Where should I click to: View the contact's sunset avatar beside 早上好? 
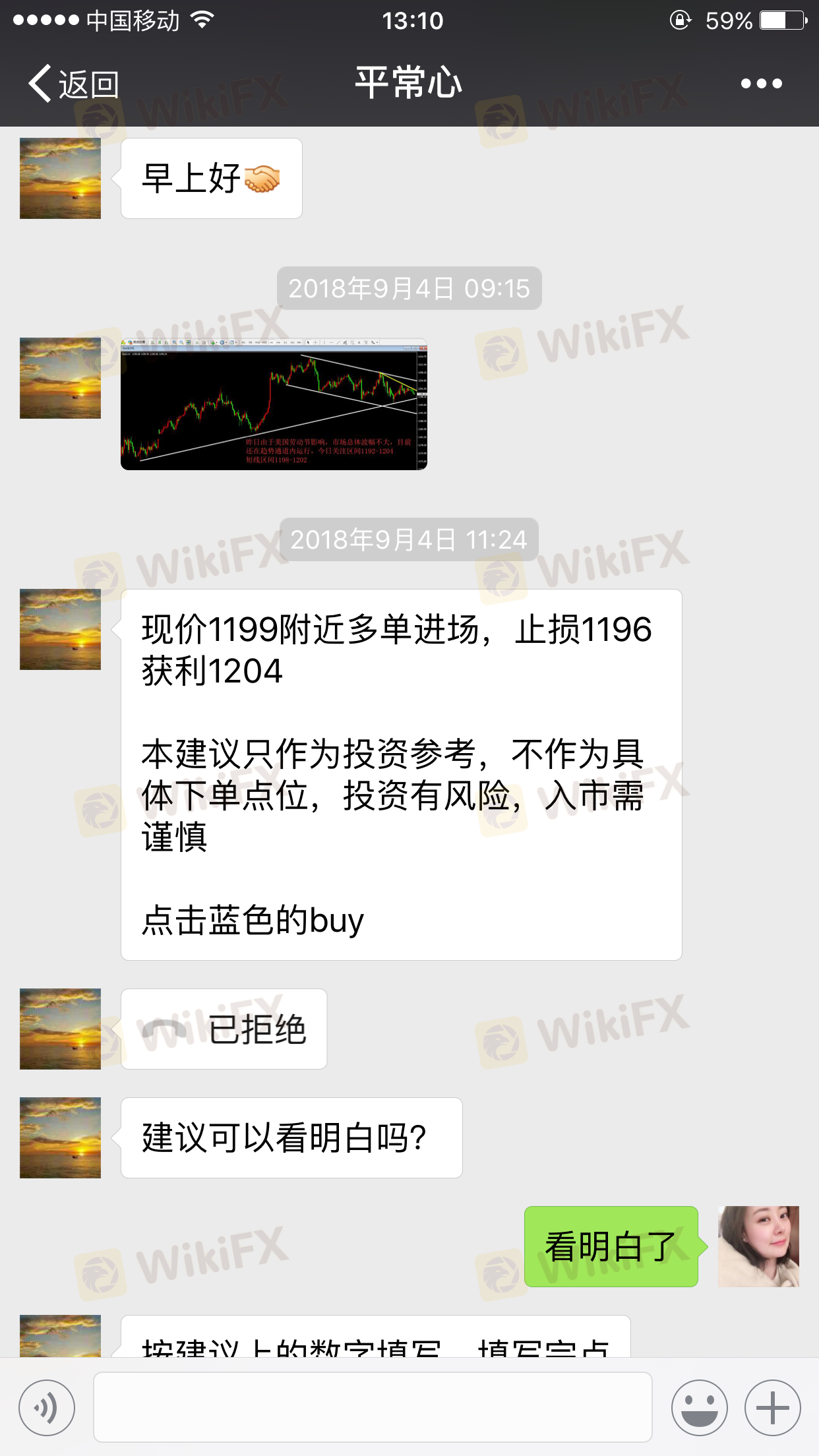click(60, 178)
